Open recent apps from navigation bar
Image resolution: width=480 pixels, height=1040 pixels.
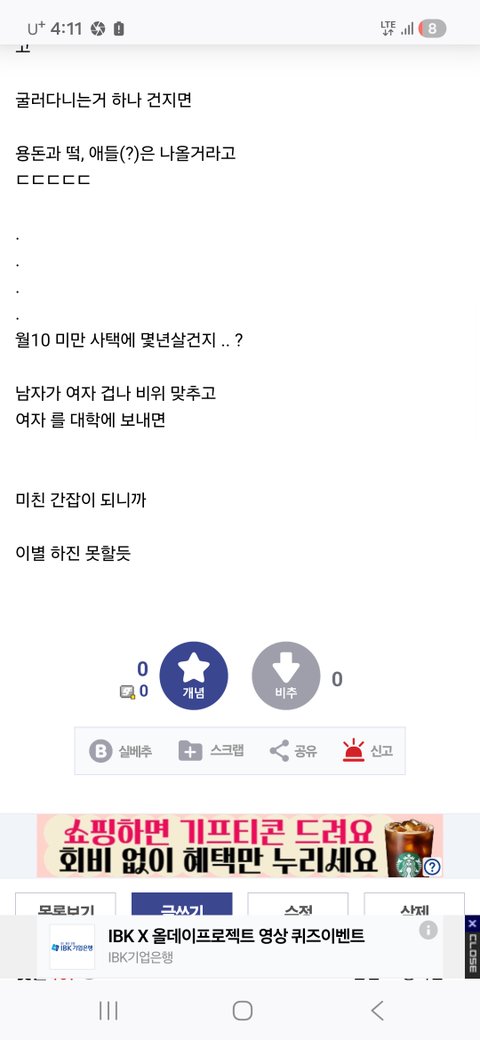pyautogui.click(x=108, y=1010)
